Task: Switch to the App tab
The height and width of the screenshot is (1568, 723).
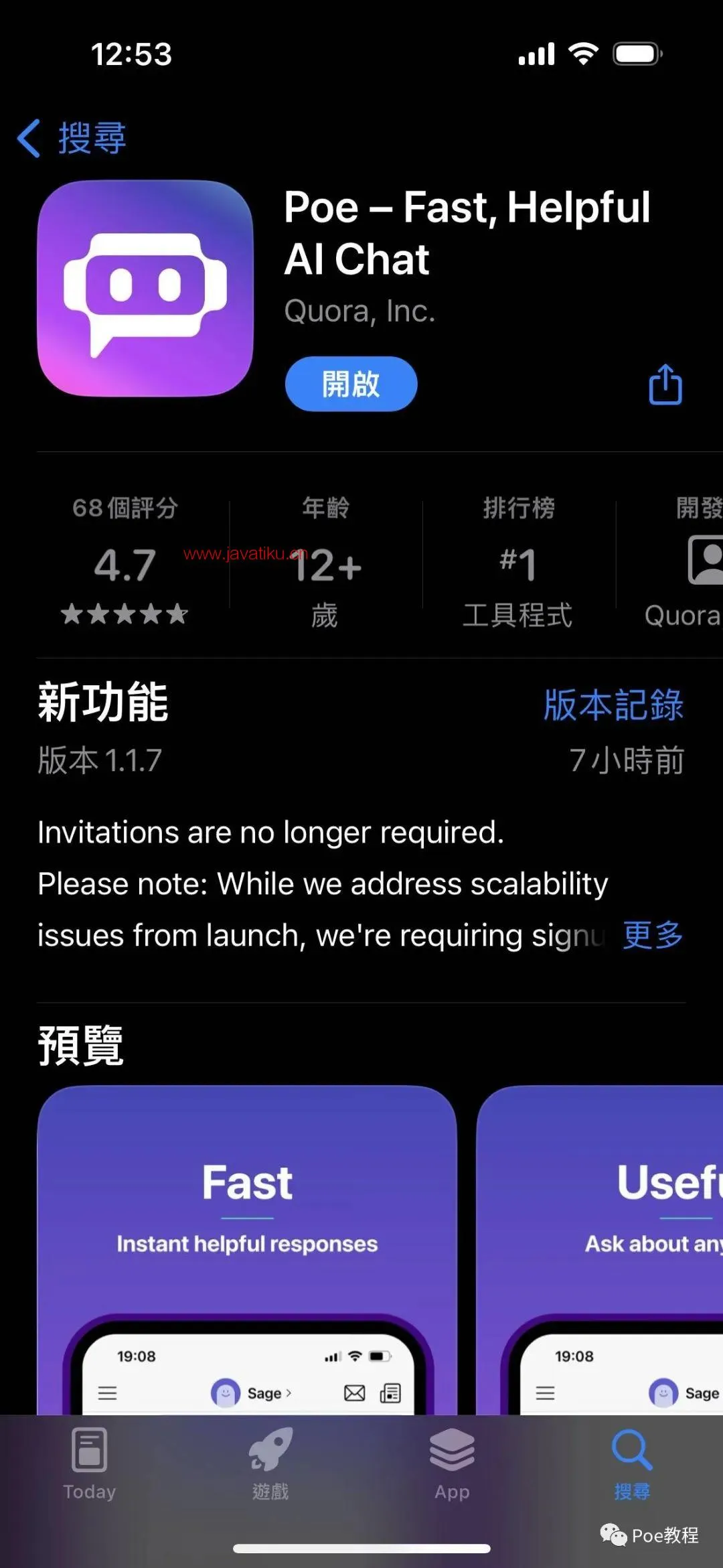Action: pyautogui.click(x=452, y=1464)
